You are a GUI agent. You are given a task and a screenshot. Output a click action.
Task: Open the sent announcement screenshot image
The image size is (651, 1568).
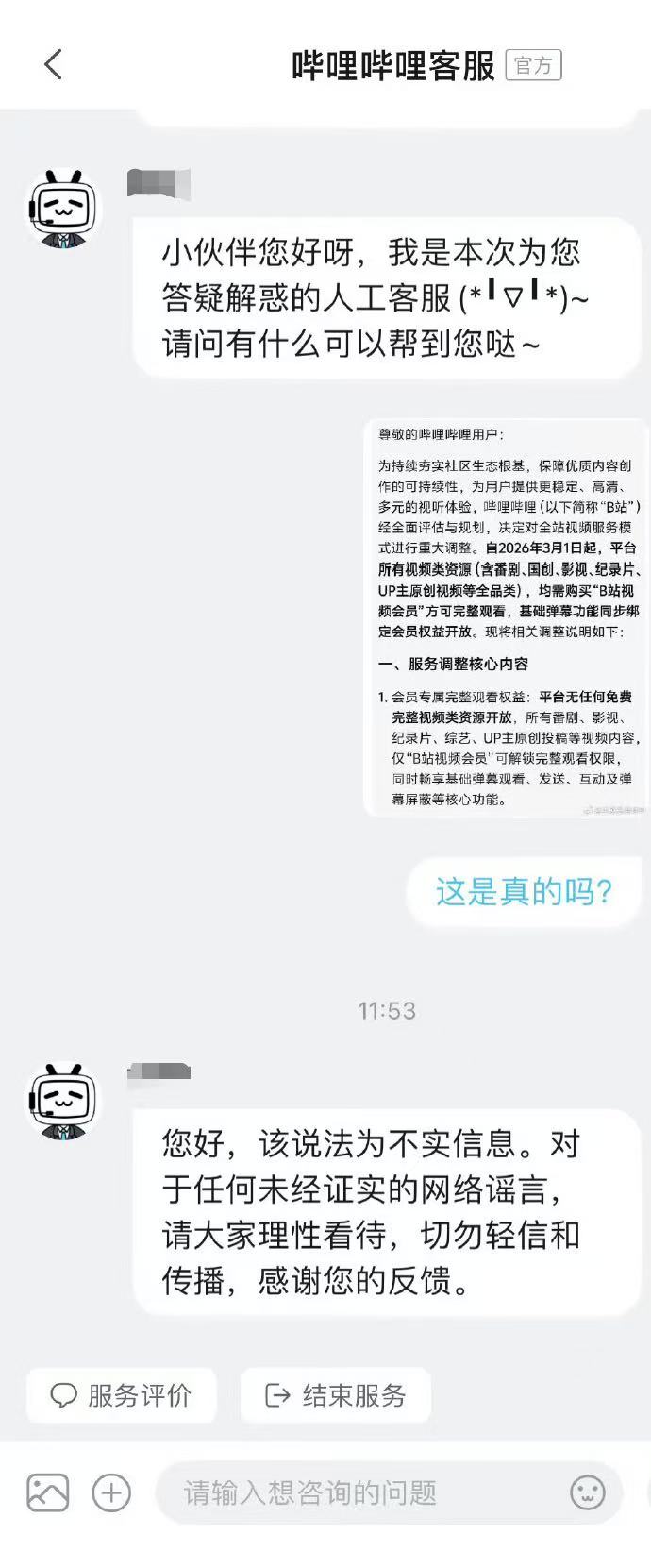(x=506, y=618)
